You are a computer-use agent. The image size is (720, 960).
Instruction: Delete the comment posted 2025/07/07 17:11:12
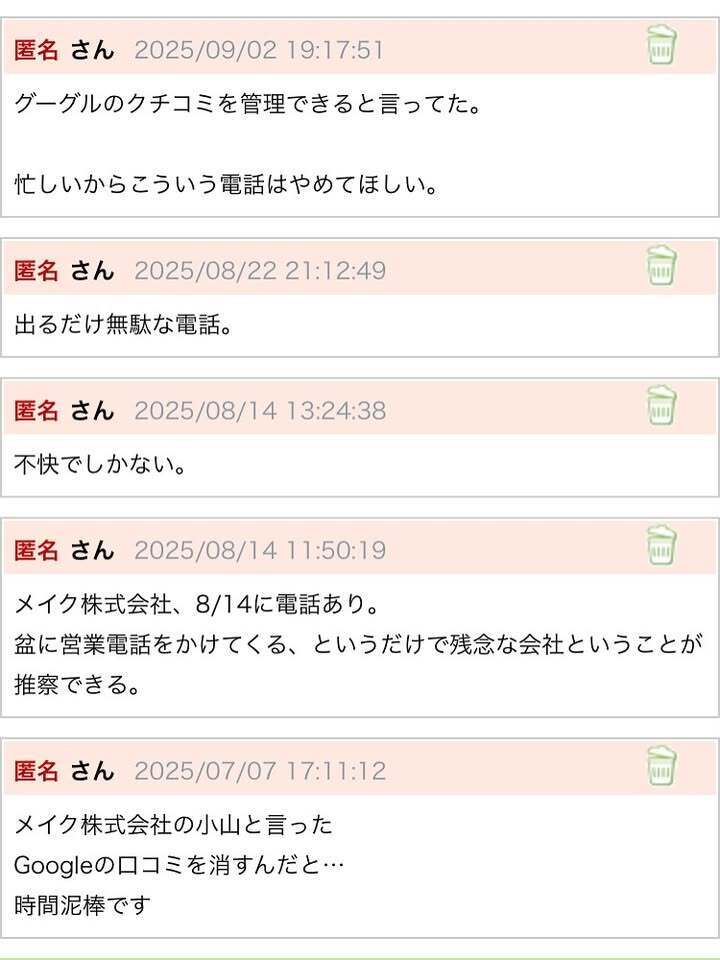661,767
